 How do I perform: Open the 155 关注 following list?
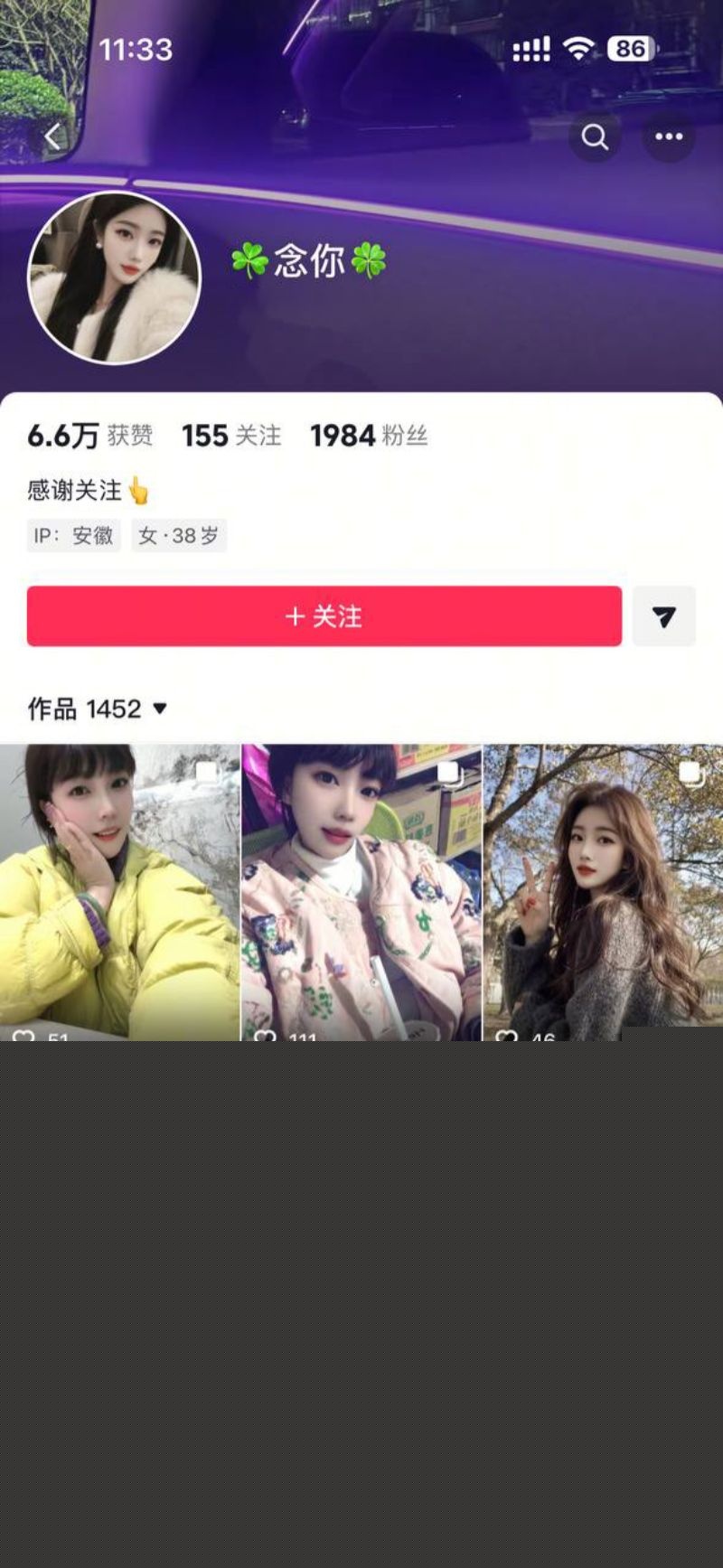pyautogui.click(x=230, y=436)
